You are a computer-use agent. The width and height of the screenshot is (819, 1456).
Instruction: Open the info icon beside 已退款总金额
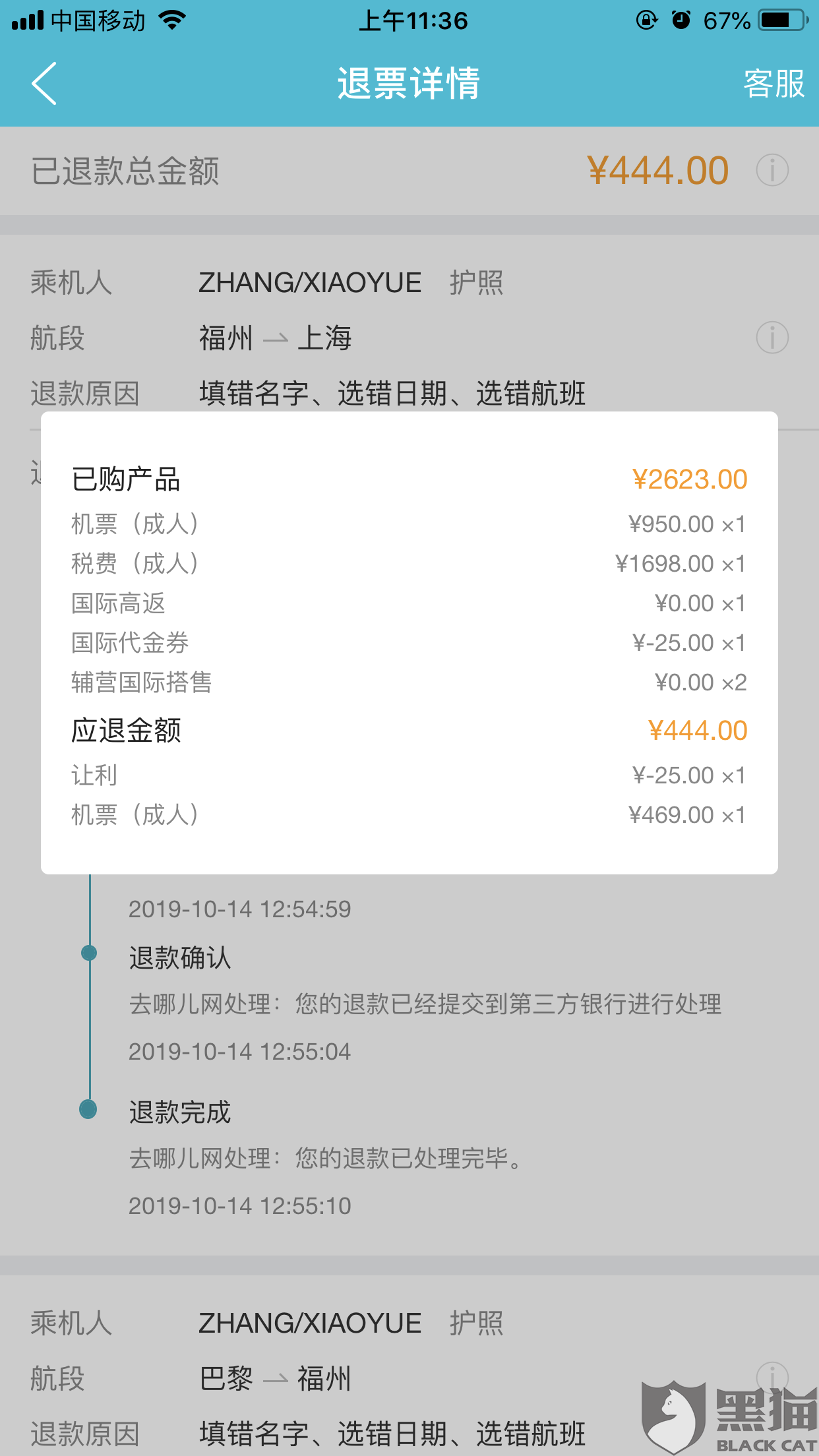(x=772, y=170)
